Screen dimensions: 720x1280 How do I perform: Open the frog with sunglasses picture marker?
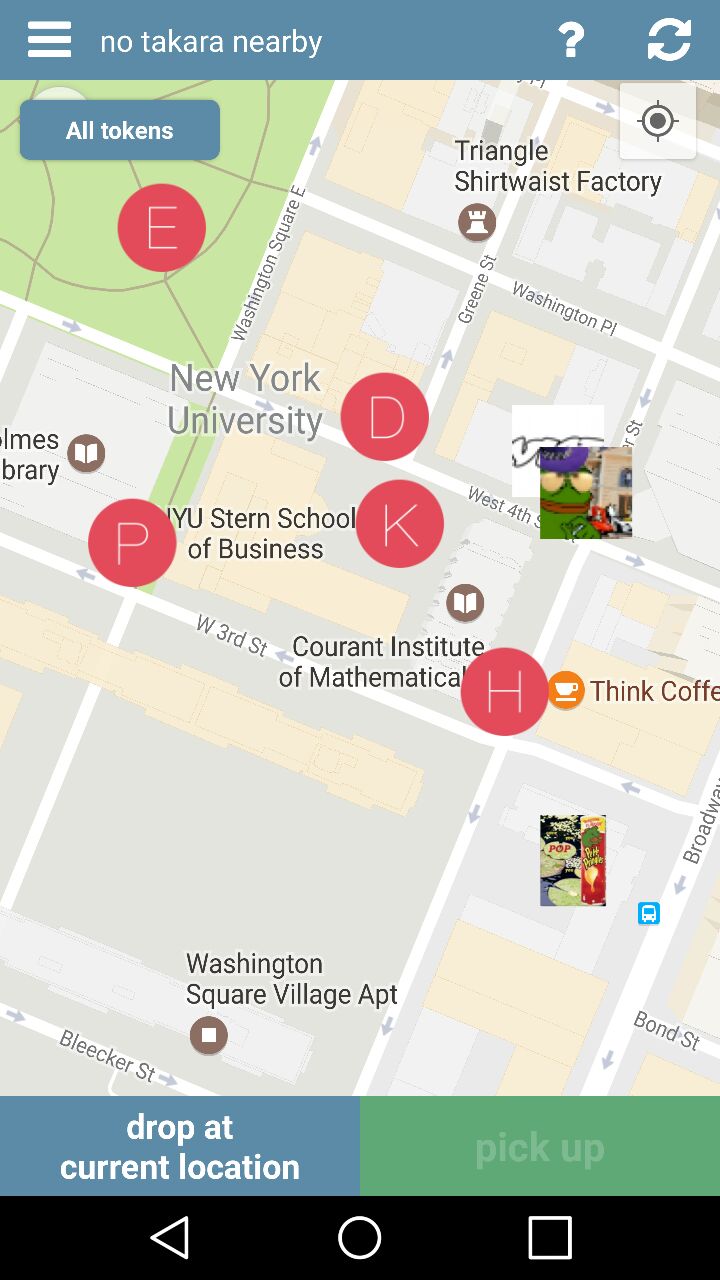[x=586, y=493]
